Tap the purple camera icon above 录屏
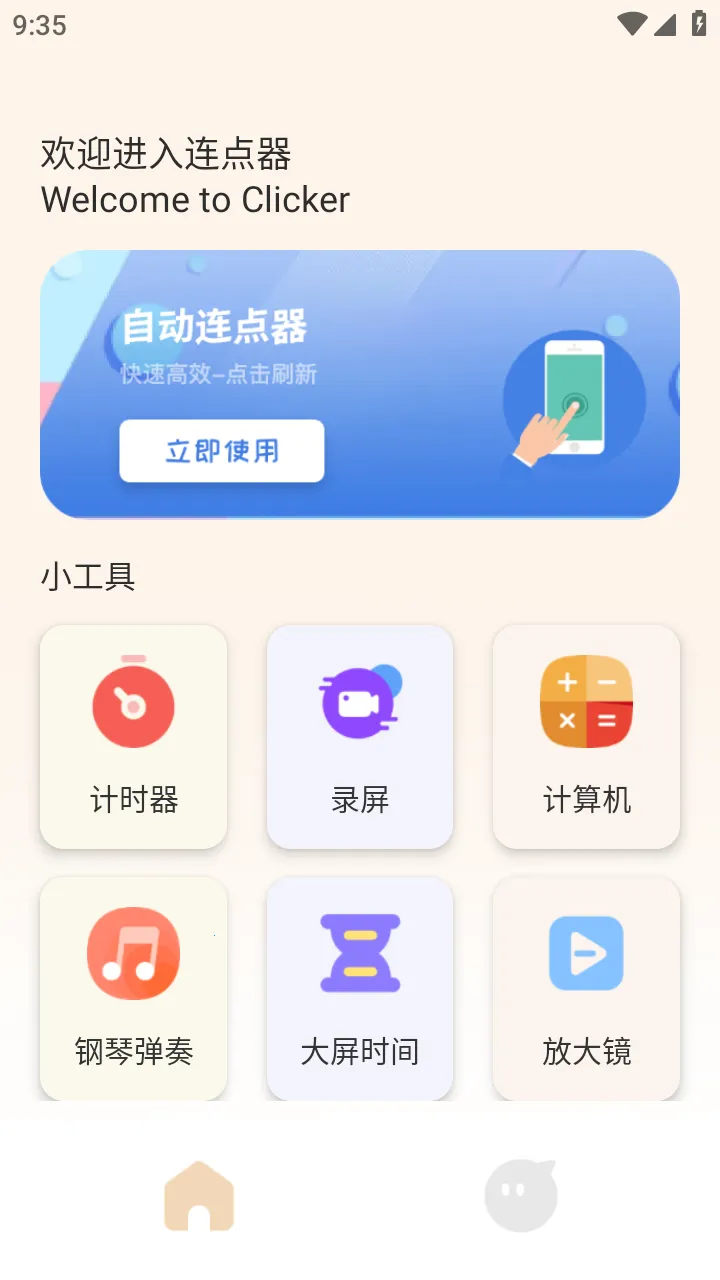The width and height of the screenshot is (720, 1280). pyautogui.click(x=360, y=702)
